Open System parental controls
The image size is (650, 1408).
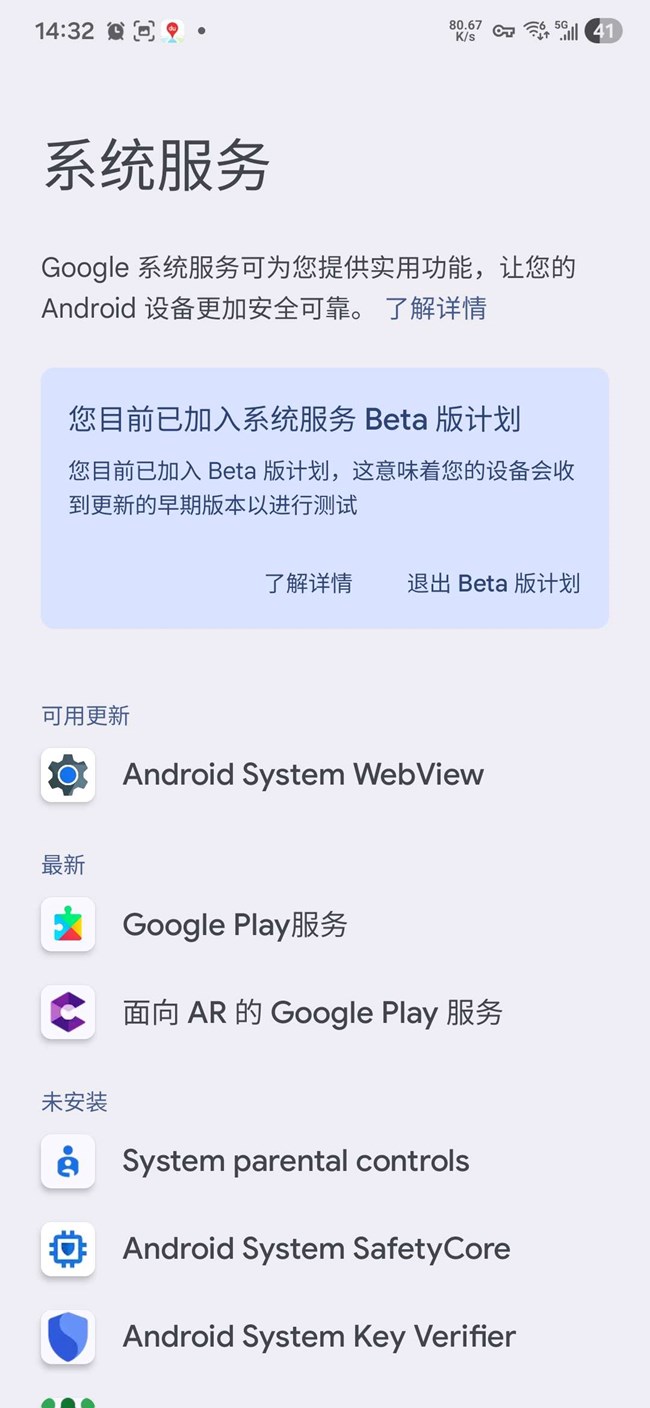295,1161
